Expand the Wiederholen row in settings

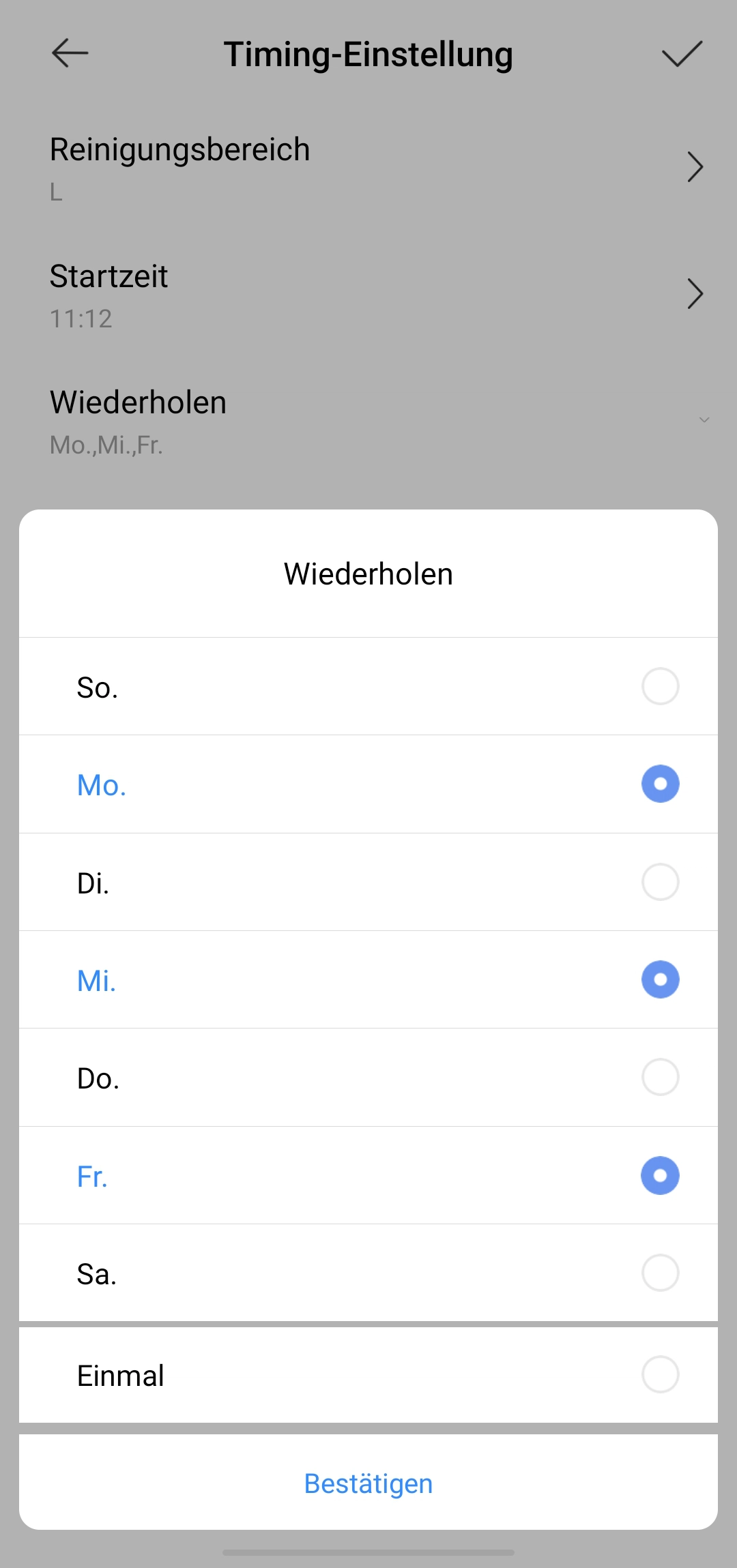369,421
